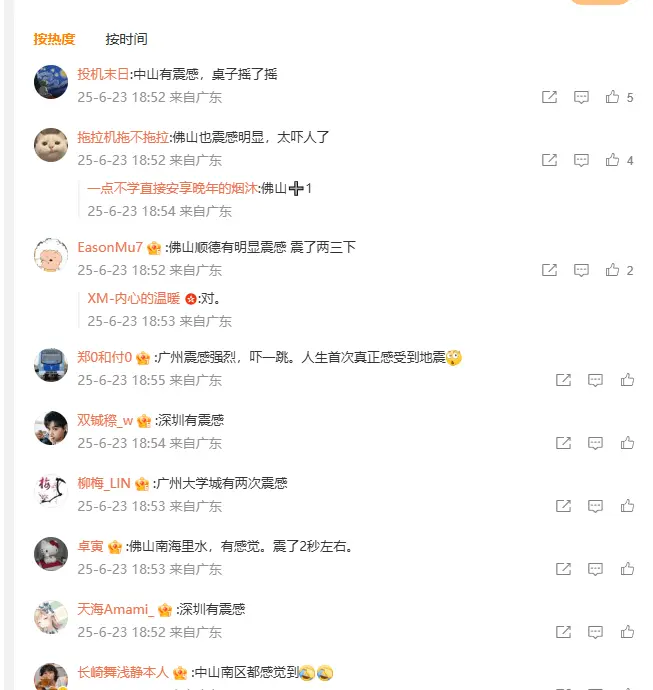Screen dimensions: 653x690
Task: Share 投机末日's comment
Action: [x=549, y=97]
